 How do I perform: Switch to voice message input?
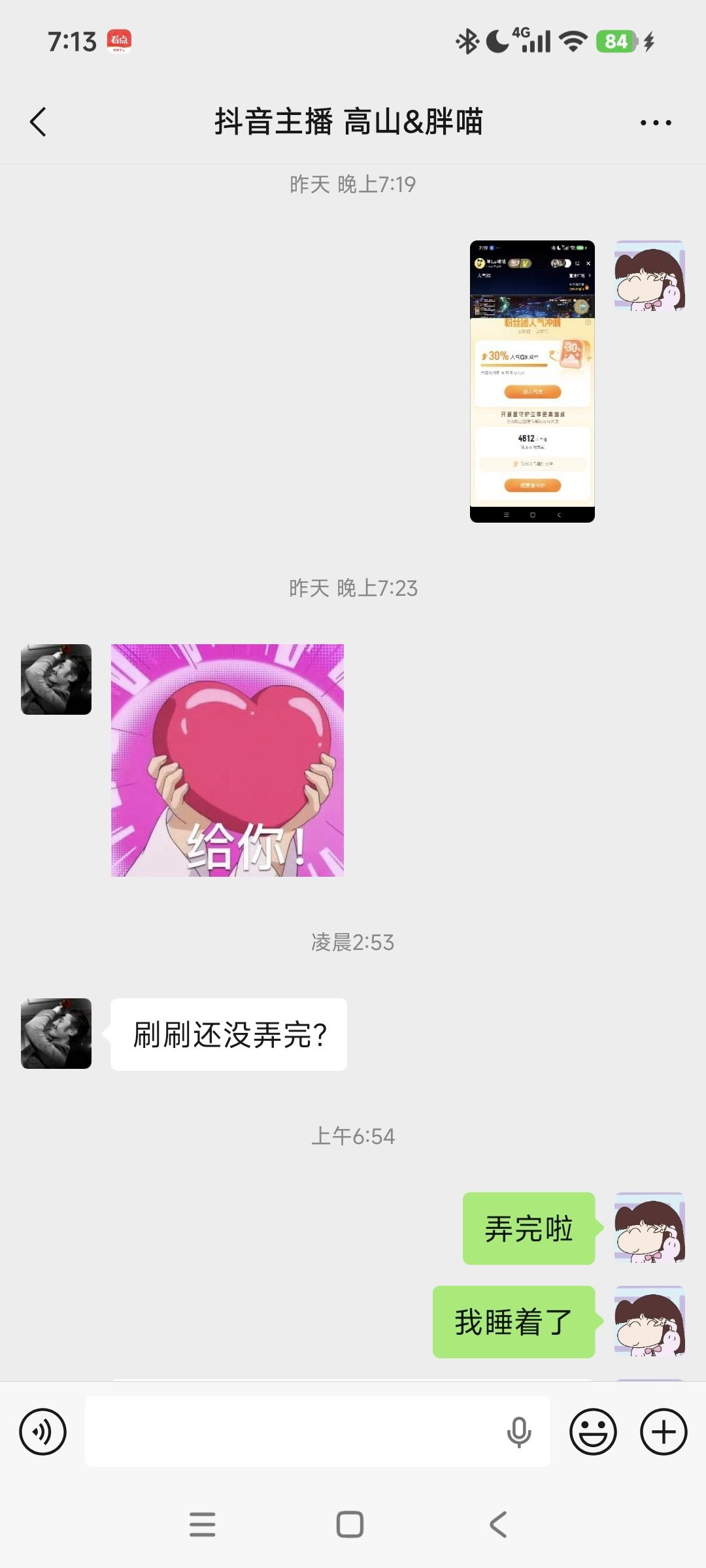[x=43, y=1431]
